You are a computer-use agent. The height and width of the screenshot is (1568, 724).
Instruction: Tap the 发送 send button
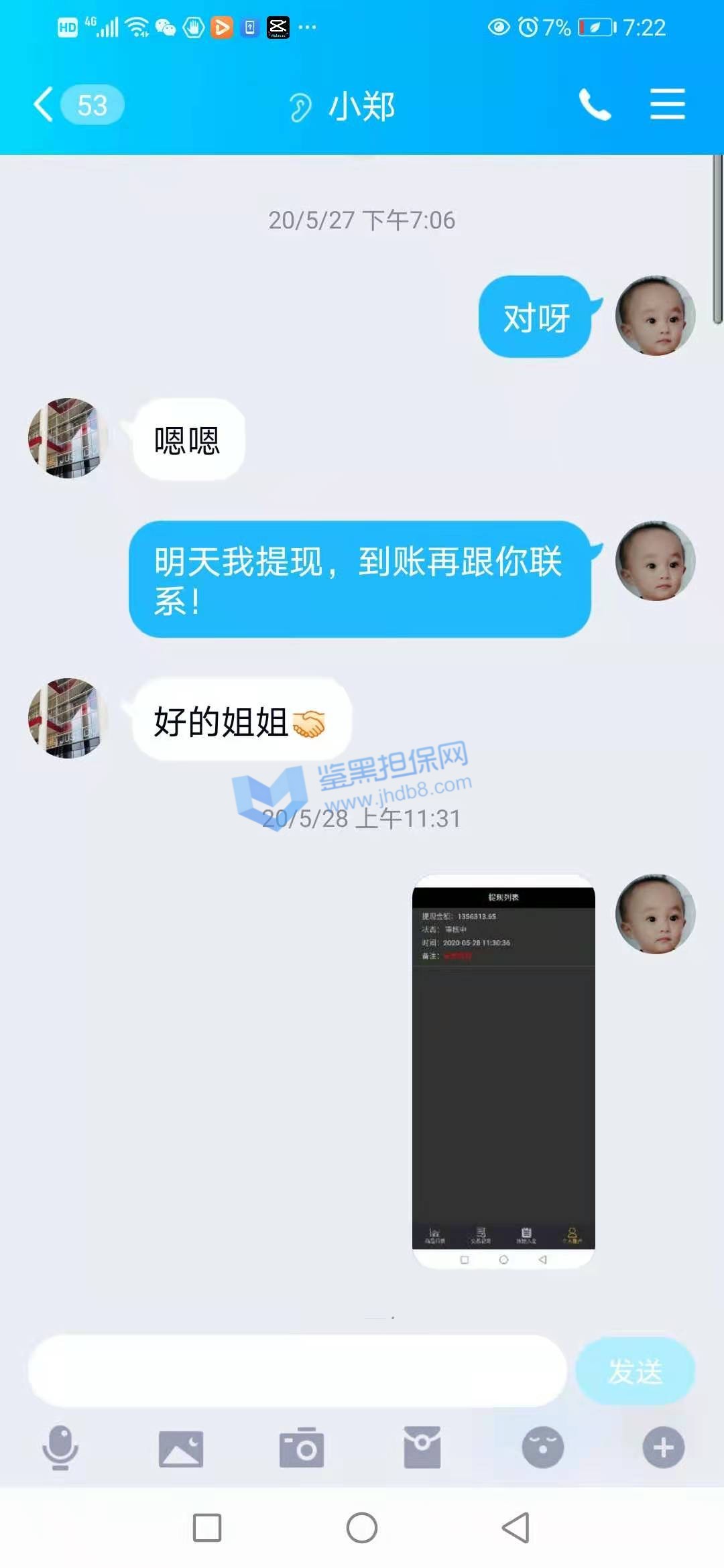pyautogui.click(x=635, y=1371)
